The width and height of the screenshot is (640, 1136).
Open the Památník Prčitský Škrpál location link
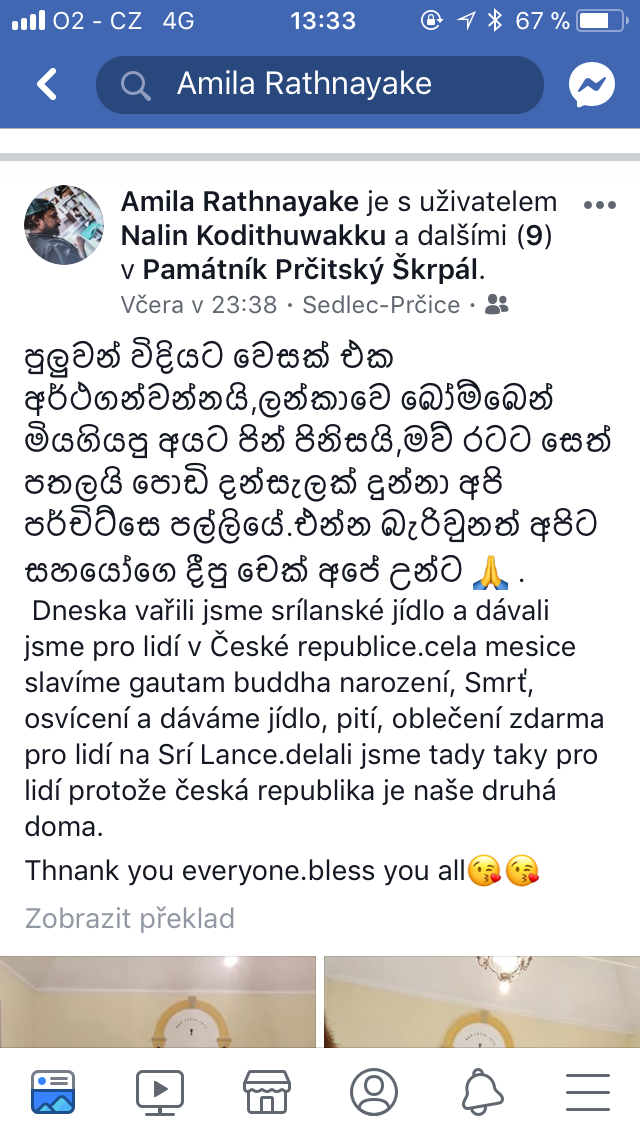310,270
